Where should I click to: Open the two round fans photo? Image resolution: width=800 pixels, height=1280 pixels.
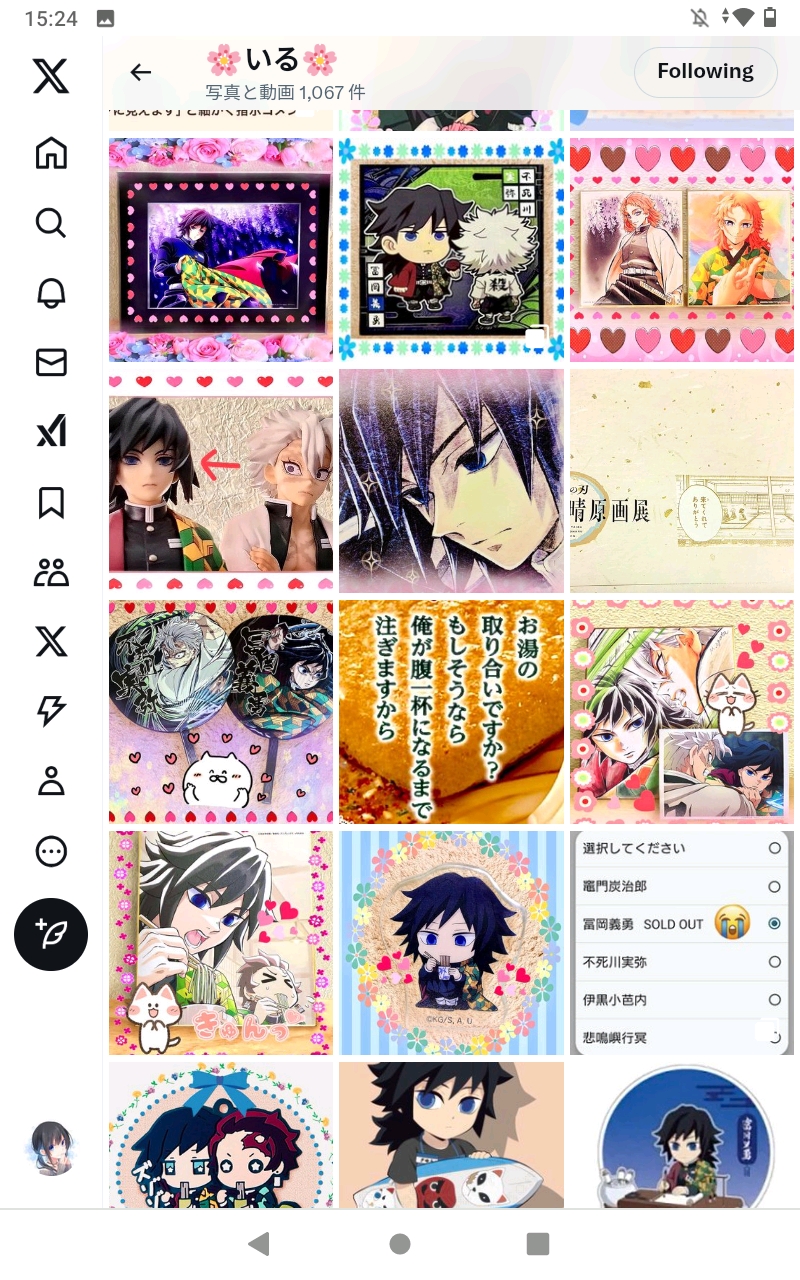click(221, 711)
